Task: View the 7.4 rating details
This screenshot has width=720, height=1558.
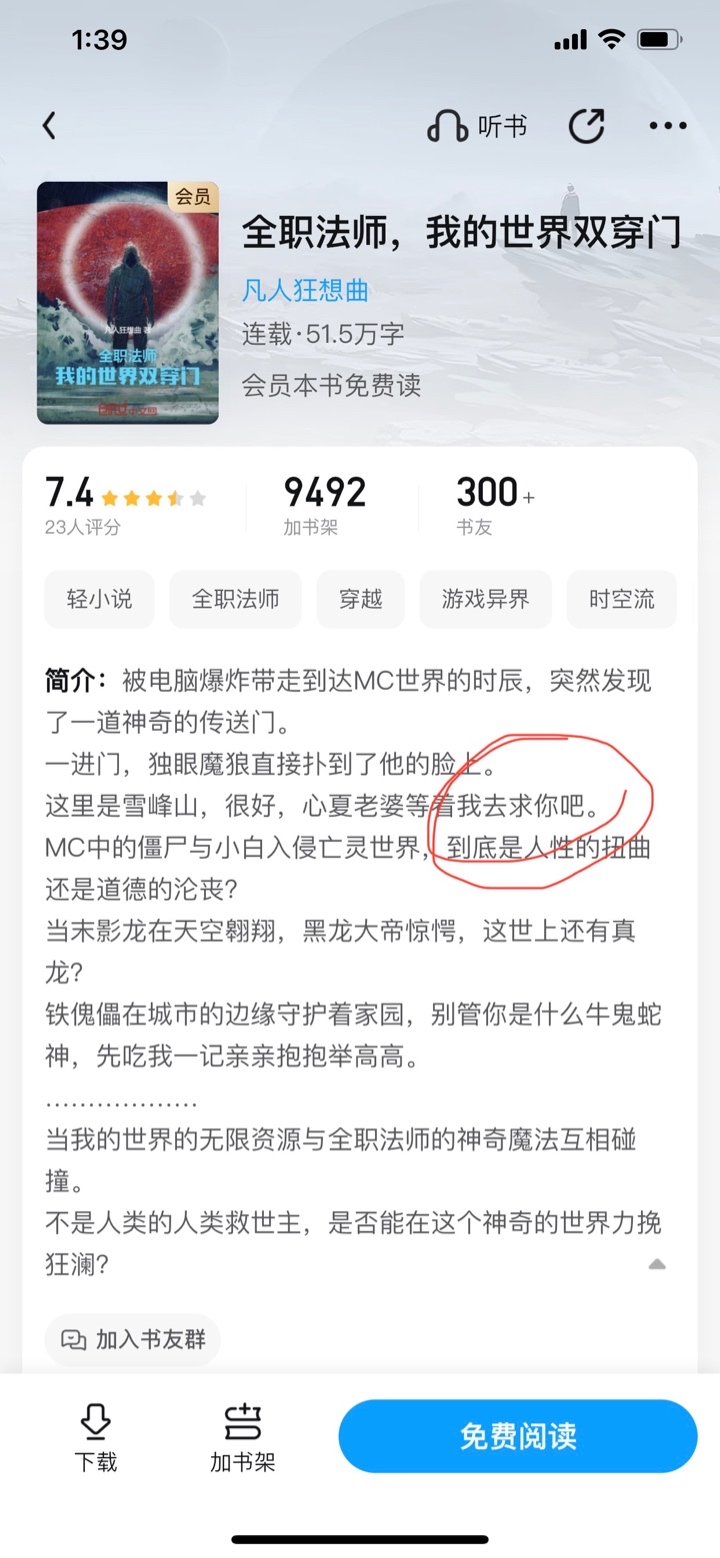Action: coord(125,505)
